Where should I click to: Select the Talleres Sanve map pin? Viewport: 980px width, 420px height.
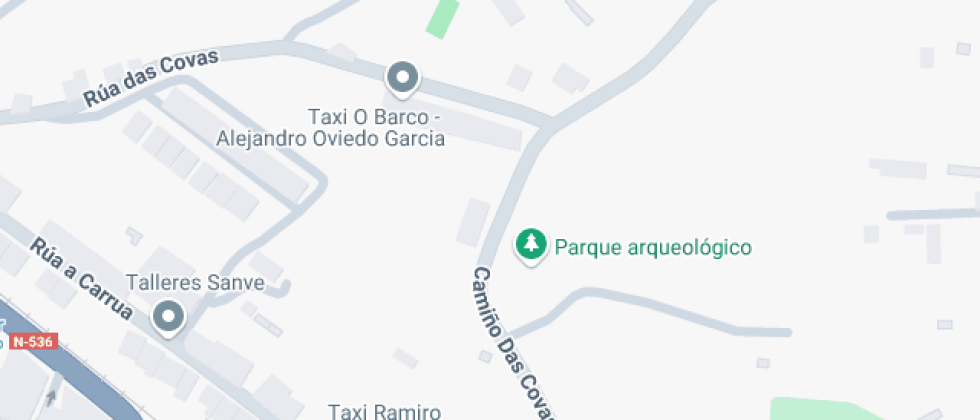click(168, 317)
